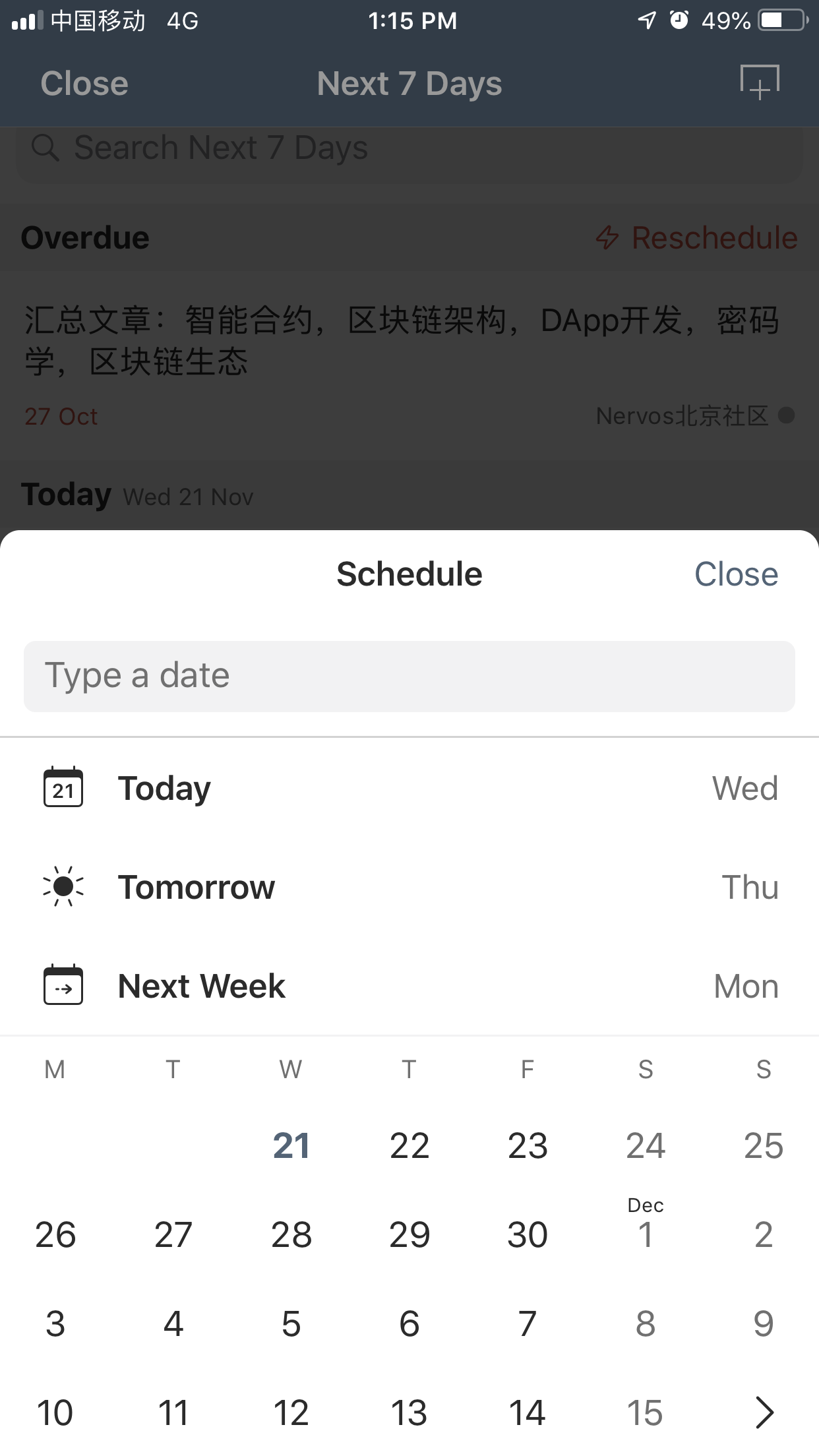Select 30 in the calendar
Screen dimensions: 819x1456
(528, 1235)
